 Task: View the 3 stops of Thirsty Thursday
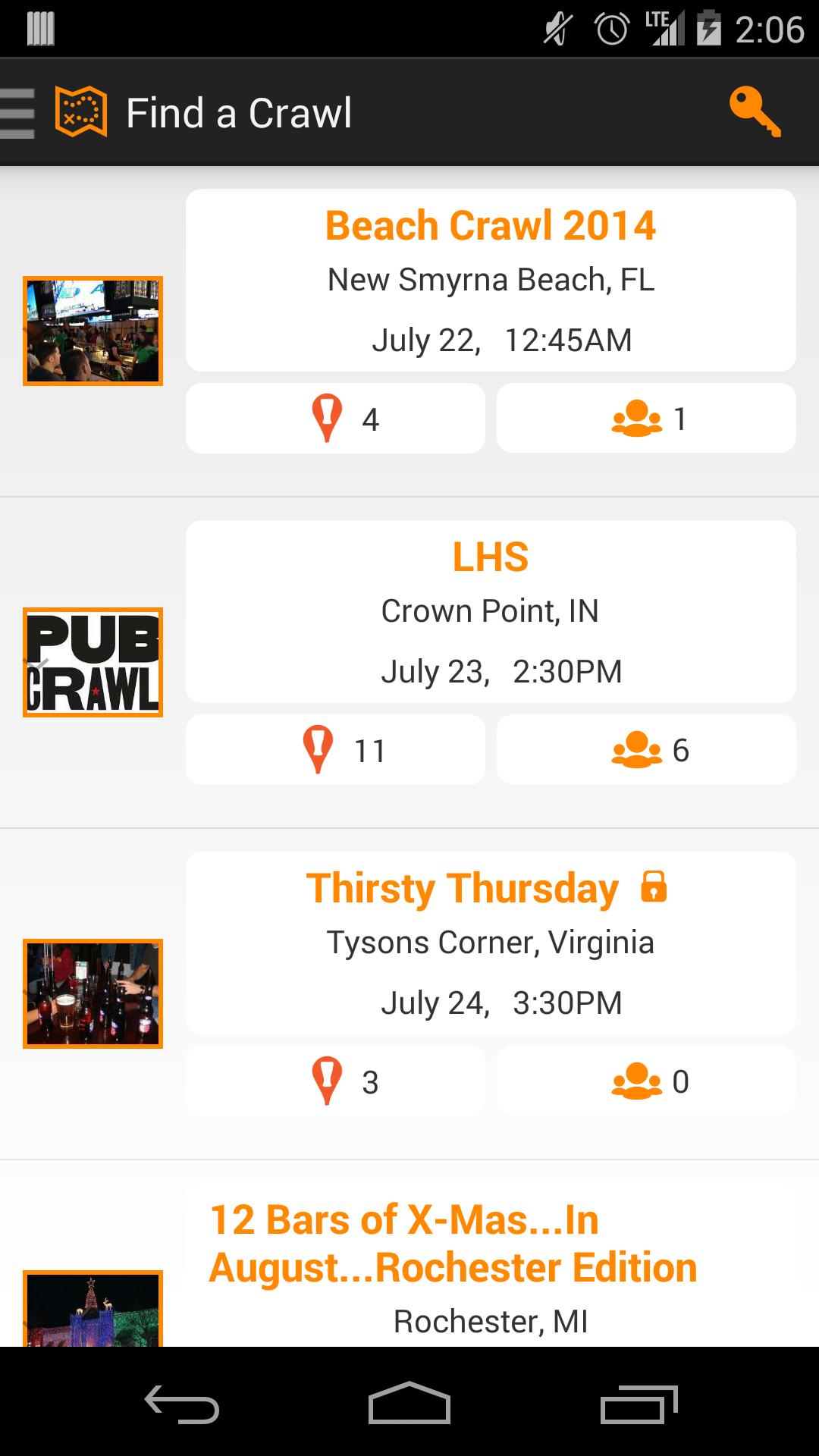tap(335, 1081)
